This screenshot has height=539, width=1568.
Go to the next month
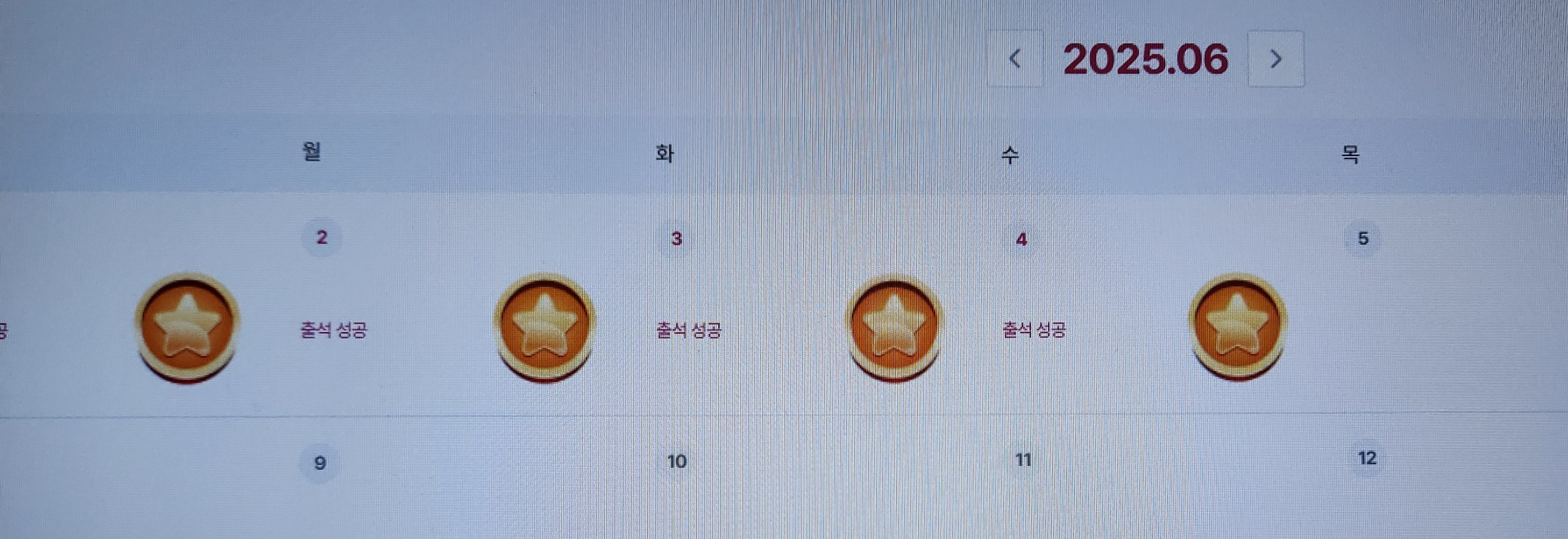(1276, 59)
